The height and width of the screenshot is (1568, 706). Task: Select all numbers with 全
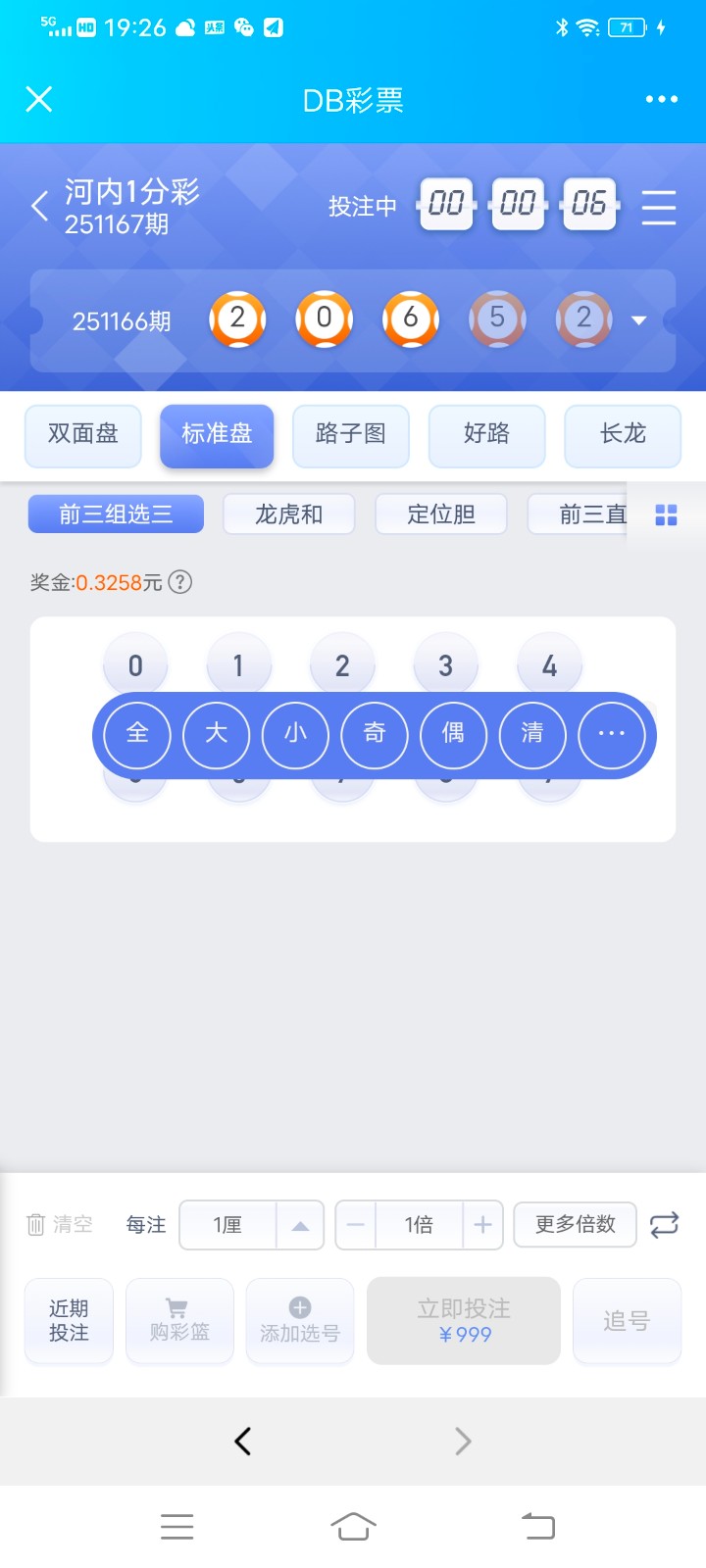[x=137, y=733]
